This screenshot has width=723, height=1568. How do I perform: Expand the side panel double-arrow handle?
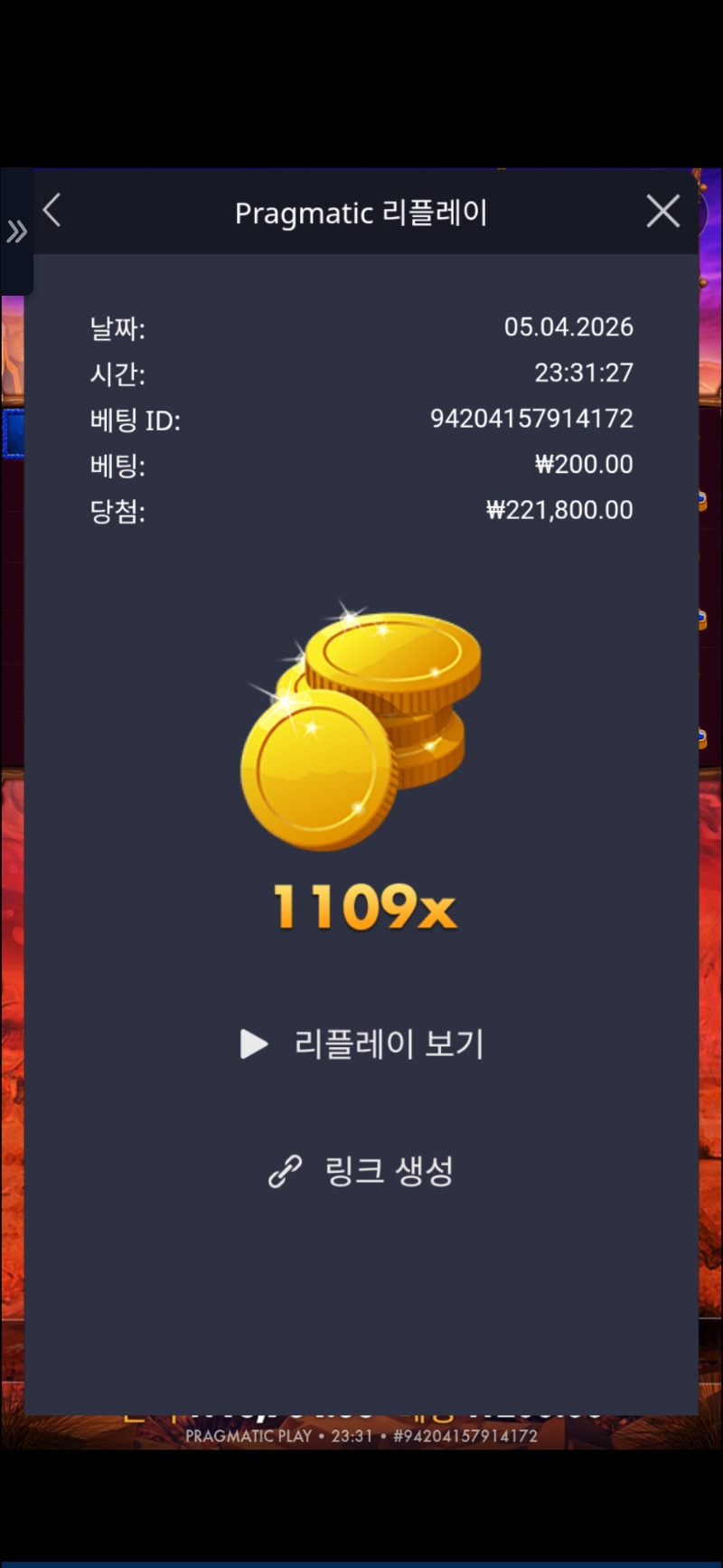16,232
